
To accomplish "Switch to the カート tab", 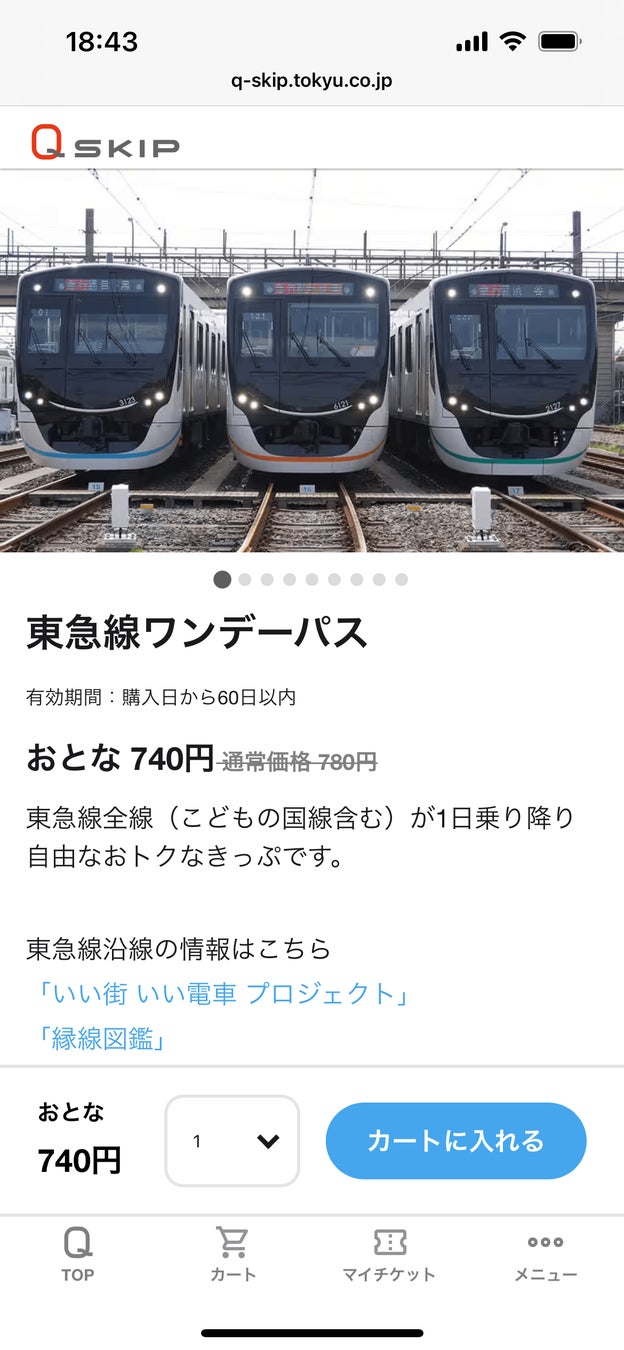I will click(233, 1254).
